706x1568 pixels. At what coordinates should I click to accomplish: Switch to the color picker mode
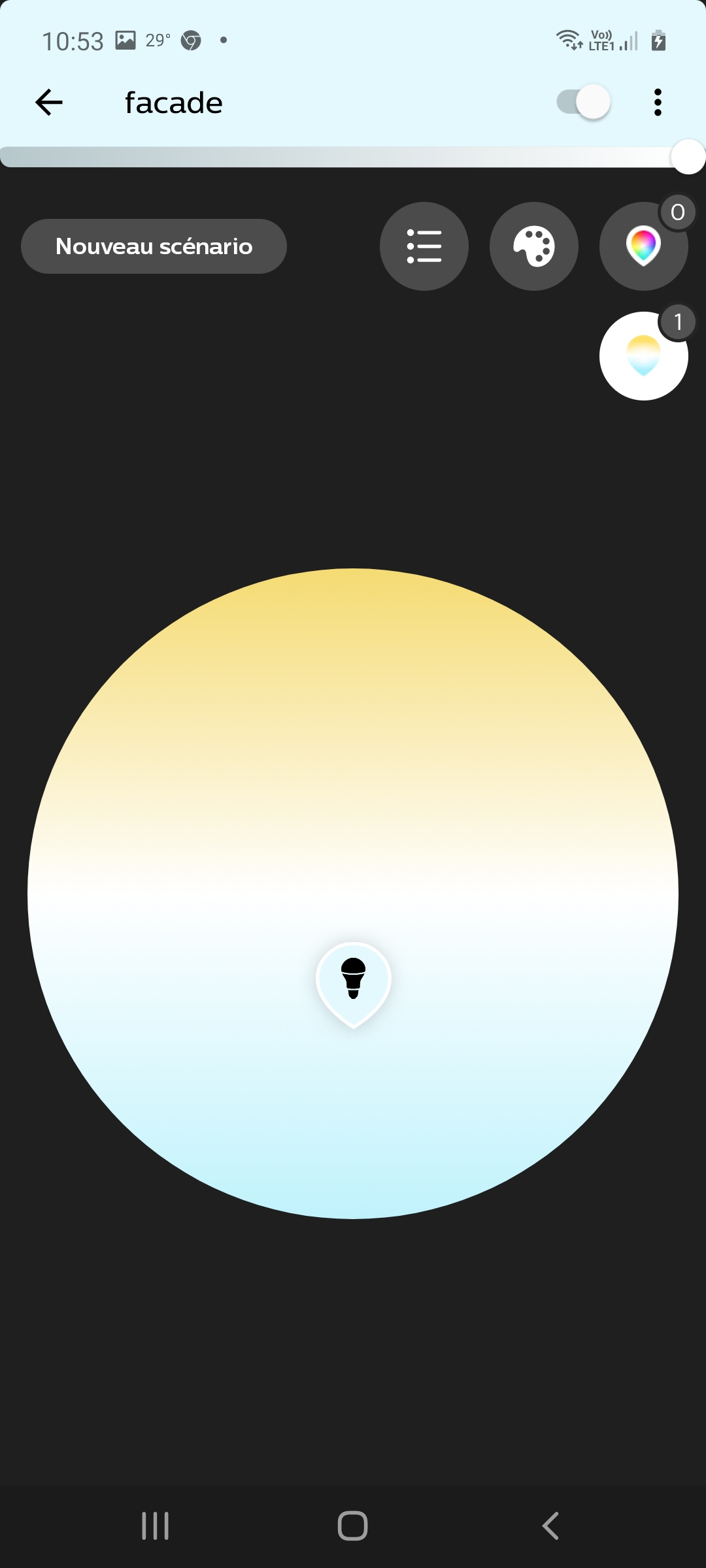tap(644, 246)
